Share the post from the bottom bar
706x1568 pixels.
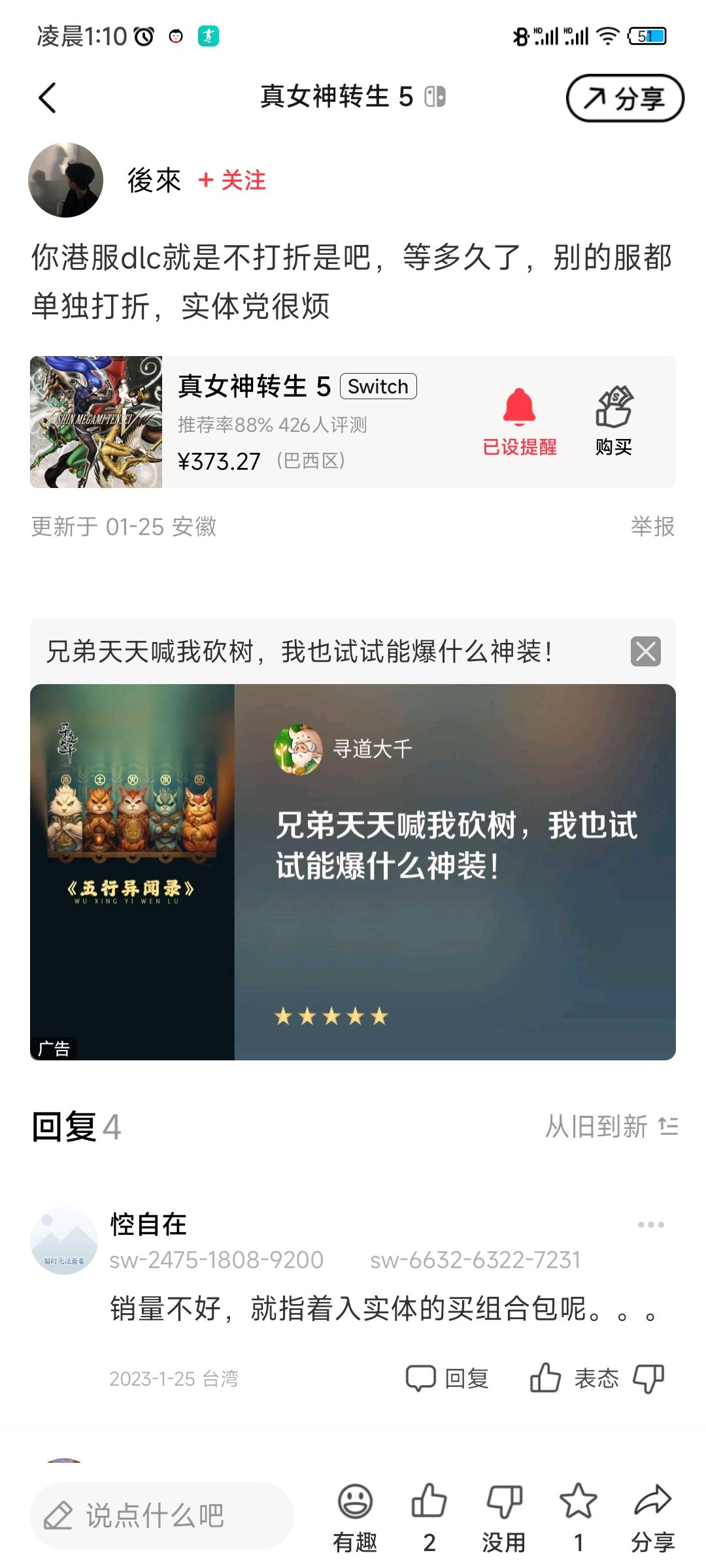click(x=652, y=1516)
